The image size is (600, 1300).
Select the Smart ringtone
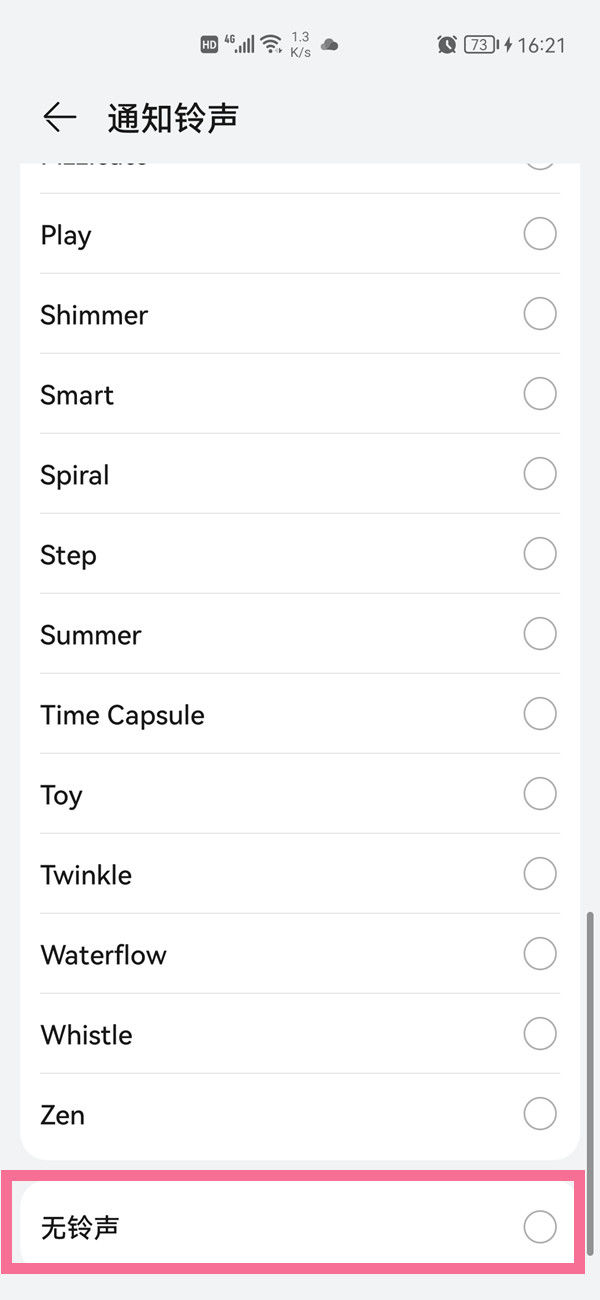pyautogui.click(x=539, y=395)
